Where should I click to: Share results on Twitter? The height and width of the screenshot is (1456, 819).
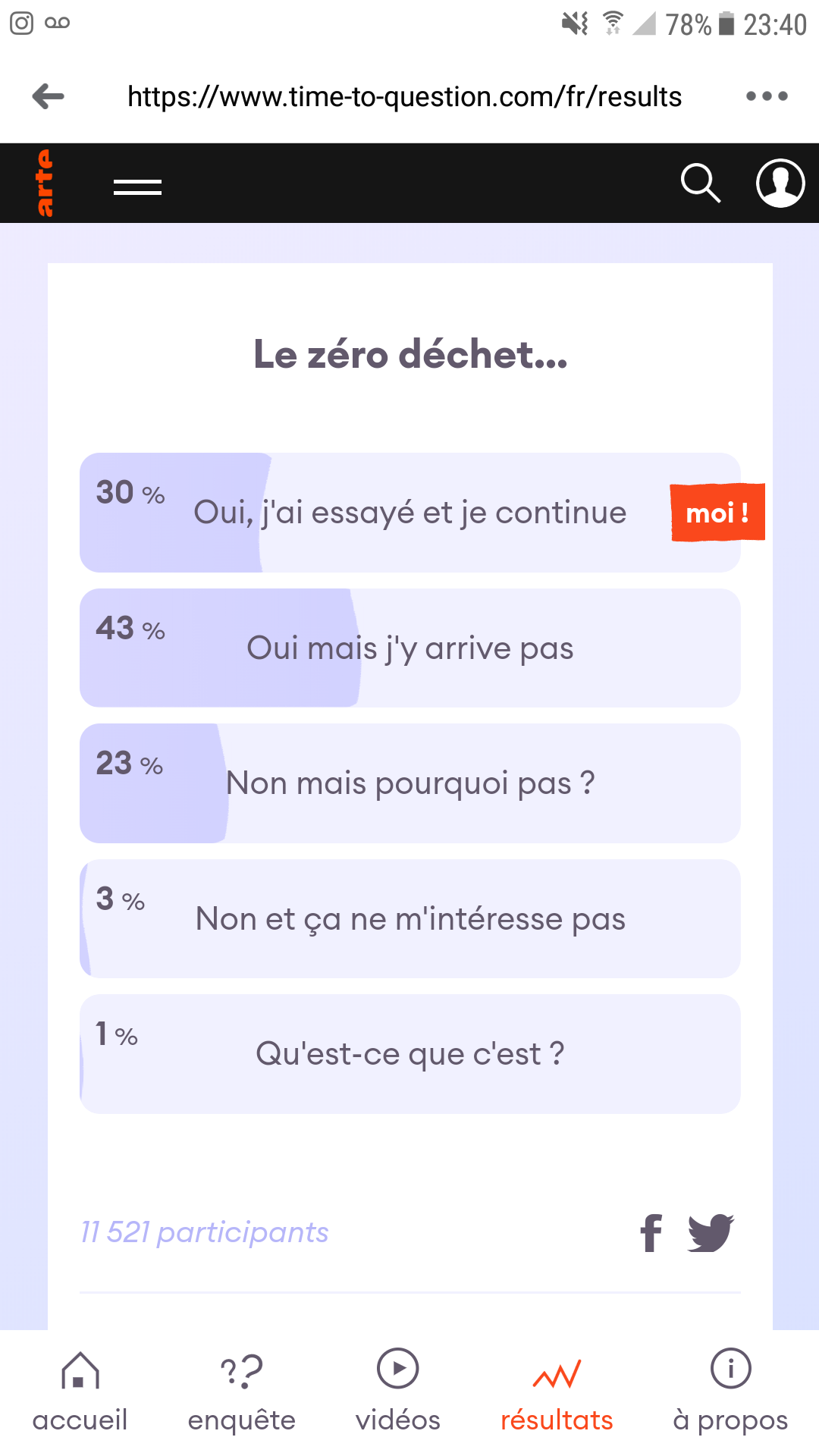pyautogui.click(x=711, y=1232)
